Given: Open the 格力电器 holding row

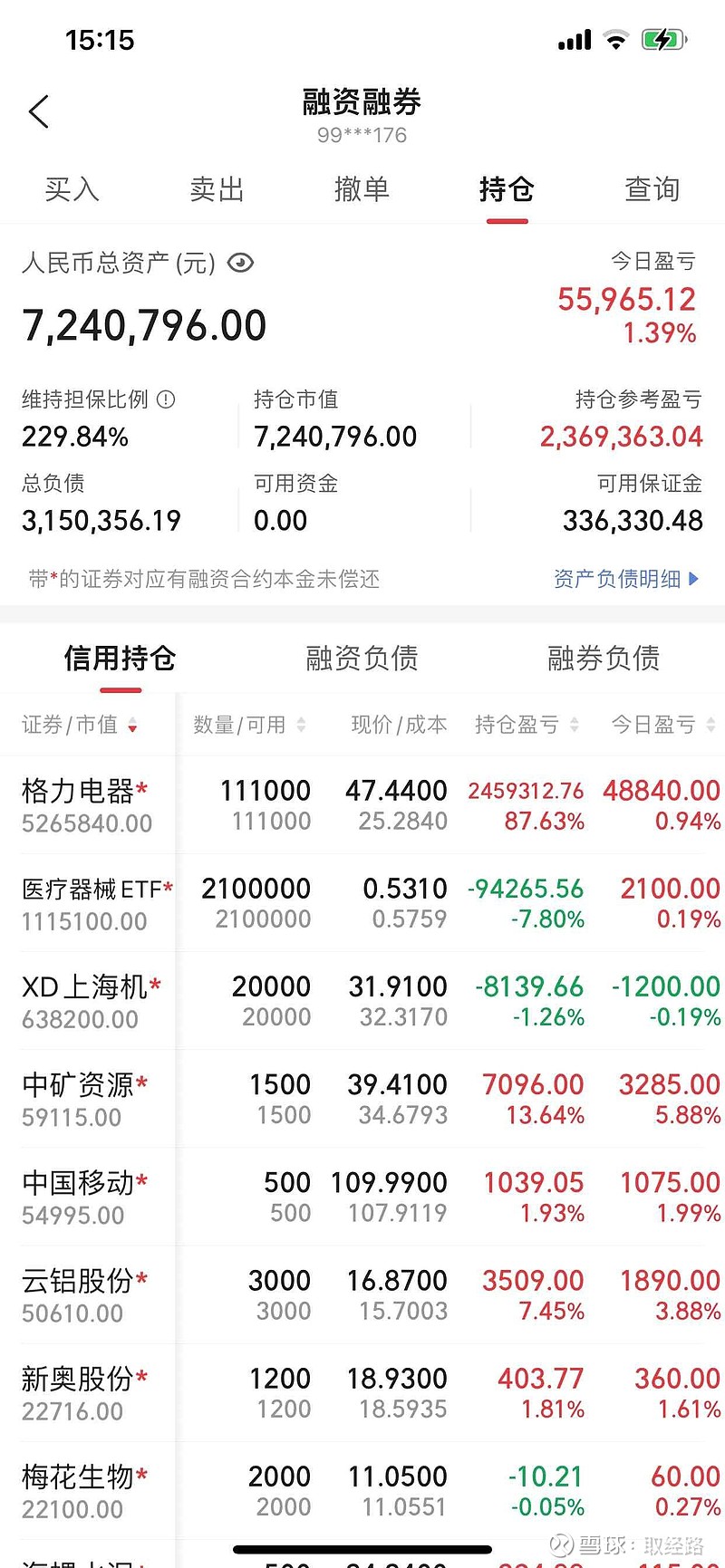Looking at the screenshot, I should [362, 805].
